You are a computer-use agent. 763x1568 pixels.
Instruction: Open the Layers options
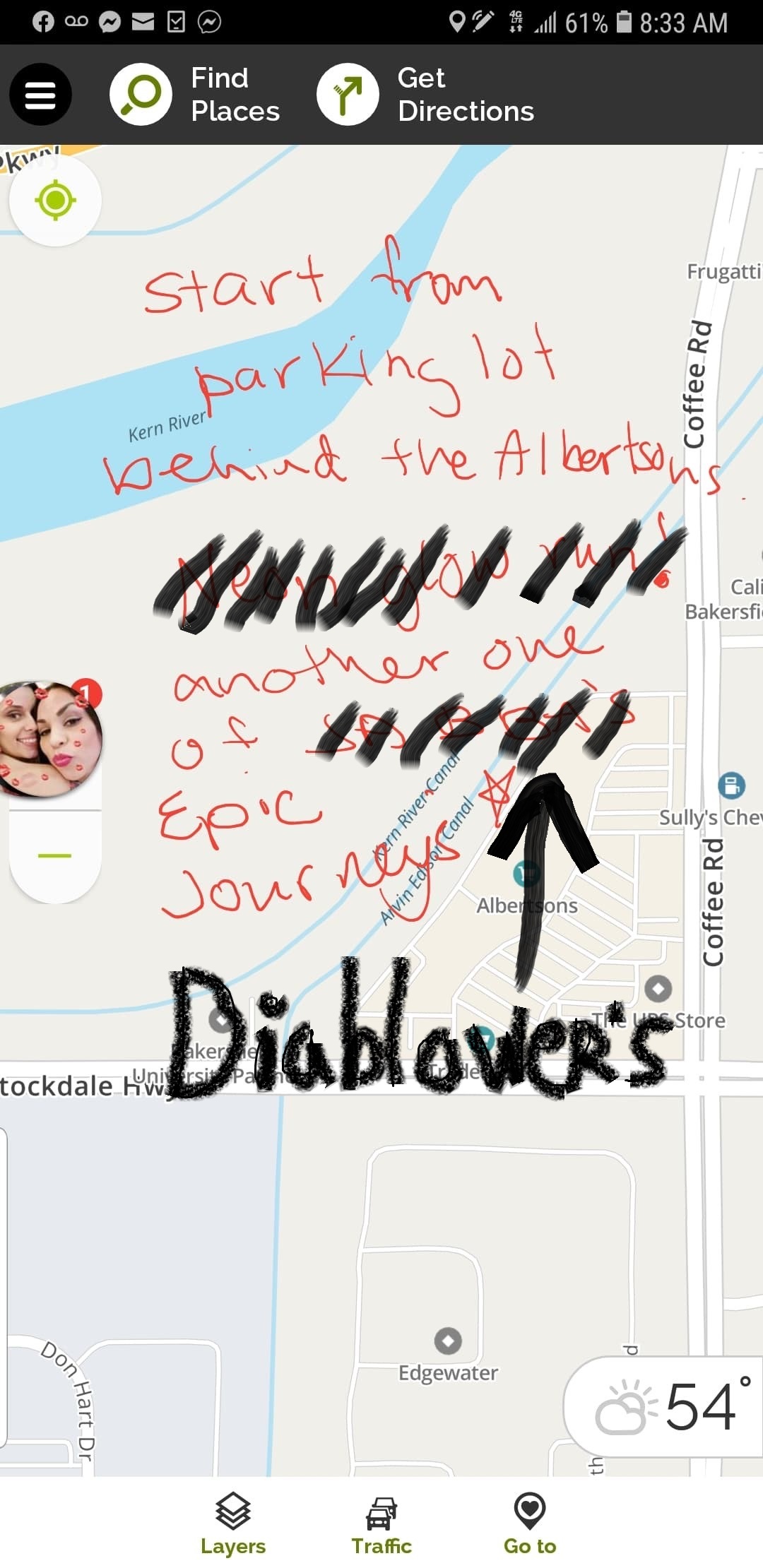point(233,1526)
